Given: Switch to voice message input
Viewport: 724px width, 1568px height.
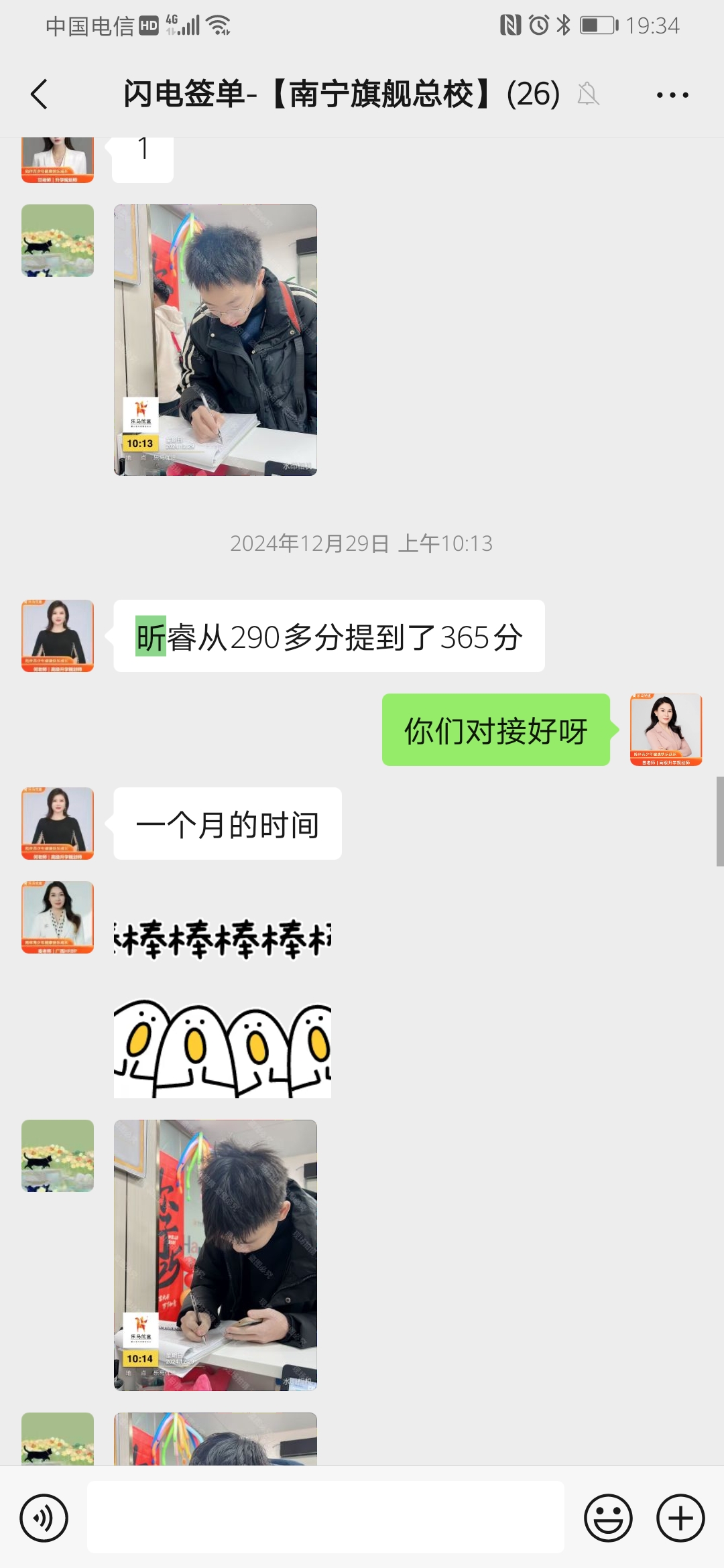Looking at the screenshot, I should [x=44, y=1518].
